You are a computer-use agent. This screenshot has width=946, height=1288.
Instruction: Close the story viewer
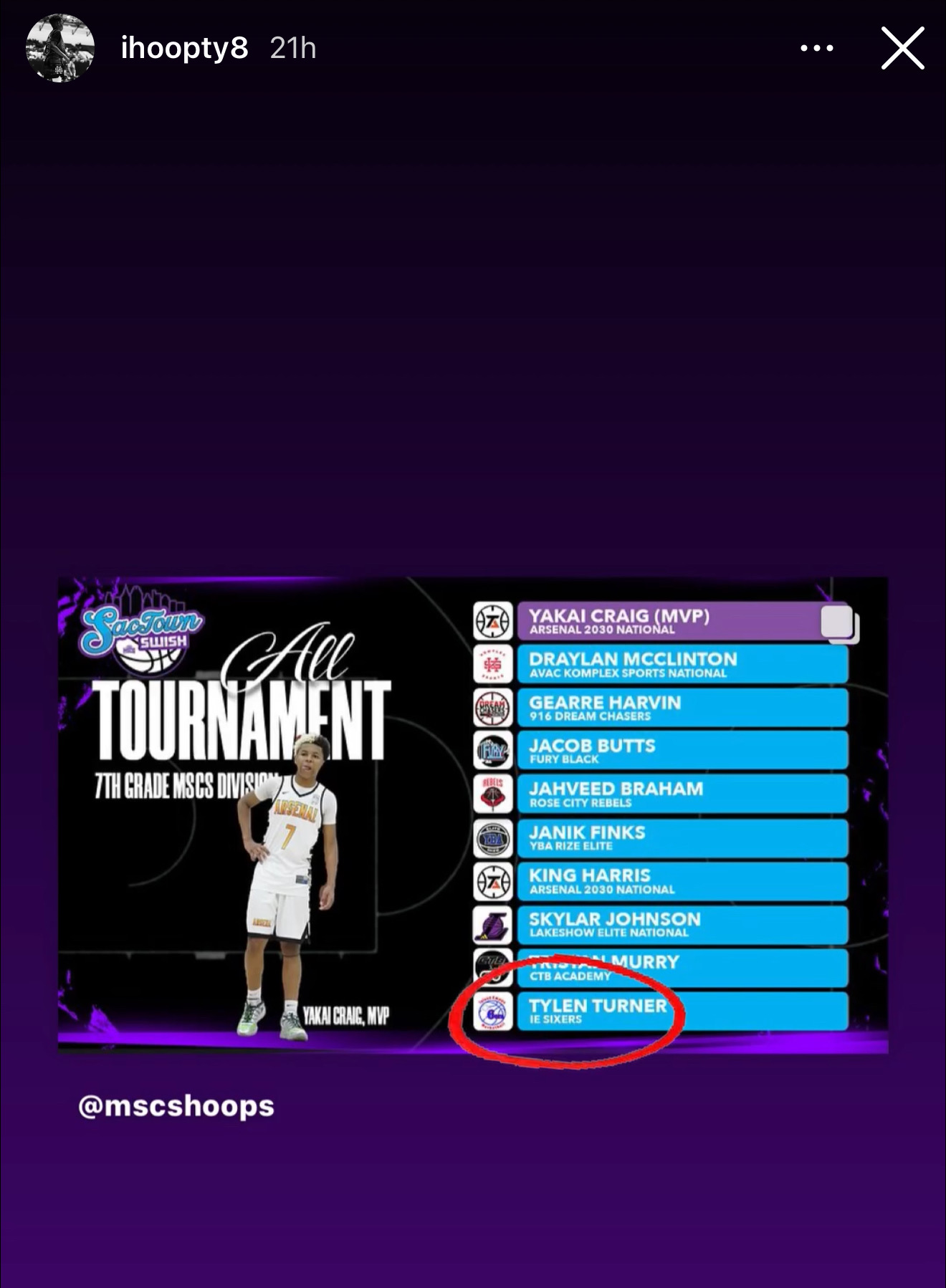[902, 48]
